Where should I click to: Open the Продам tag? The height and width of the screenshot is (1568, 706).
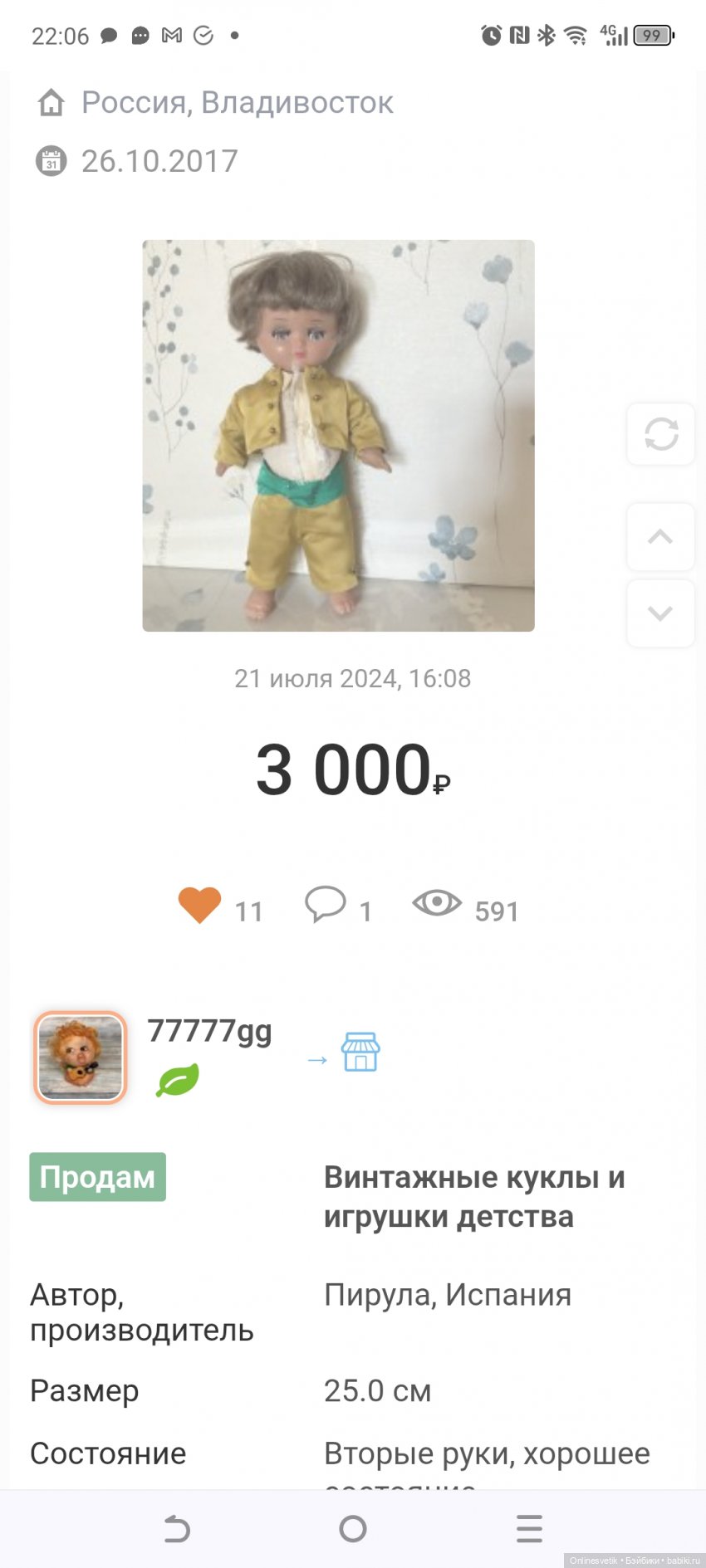[98, 1177]
